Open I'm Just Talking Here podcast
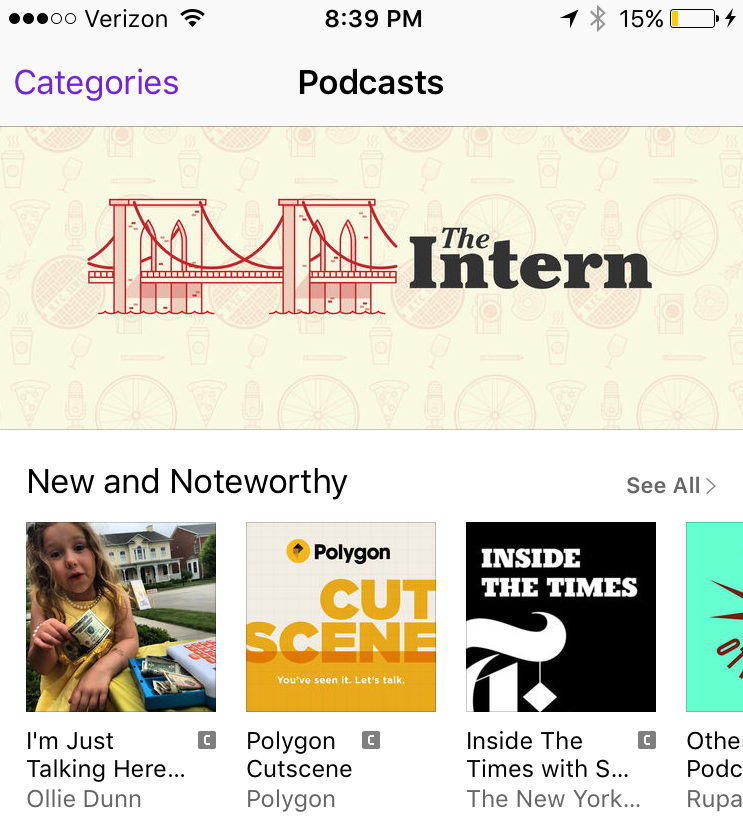Viewport: 743px width, 837px height. [x=121, y=616]
